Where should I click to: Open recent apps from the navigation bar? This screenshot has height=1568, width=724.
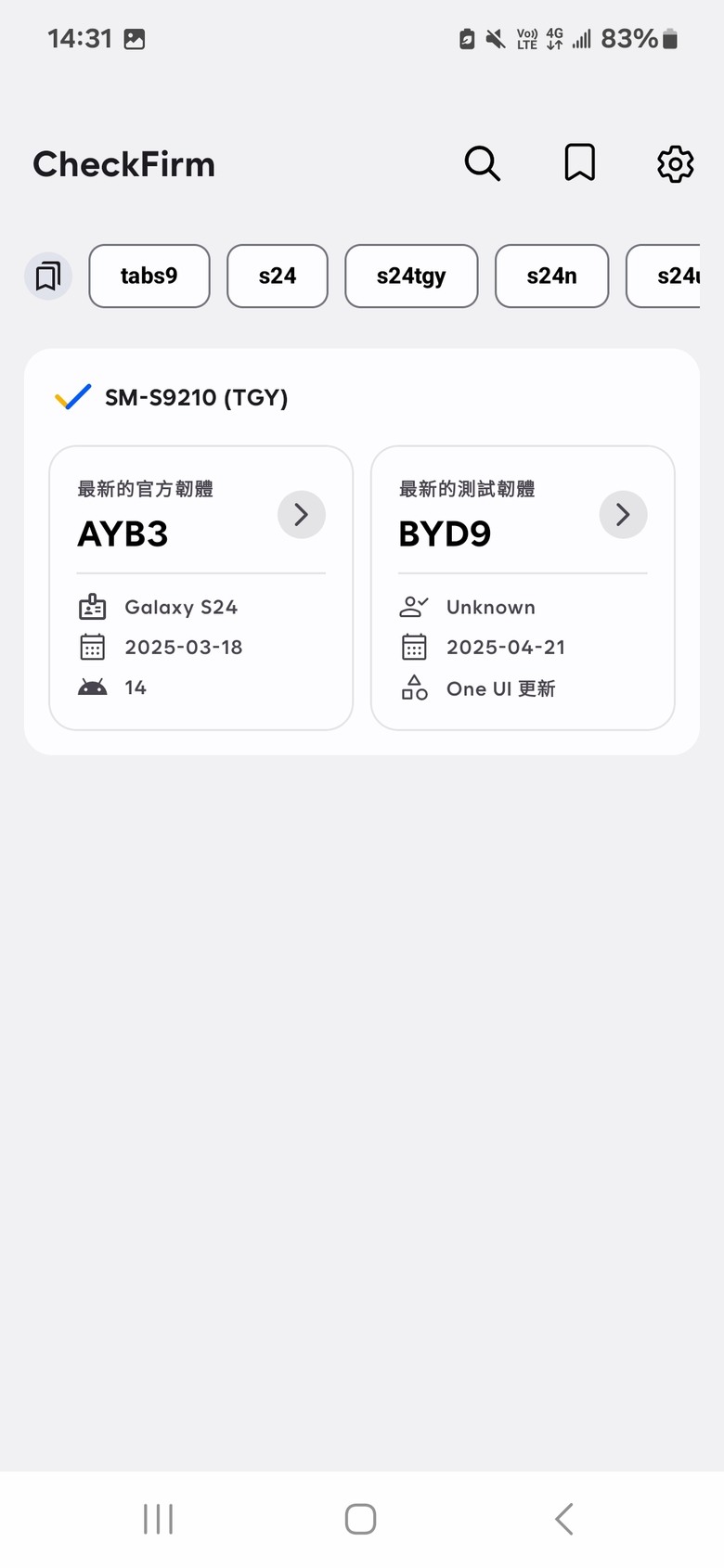tap(159, 1519)
